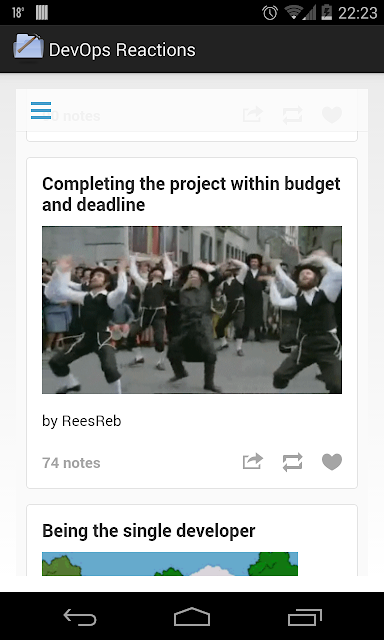384x640 pixels.
Task: Open the hamburger menu icon
Action: click(41, 111)
